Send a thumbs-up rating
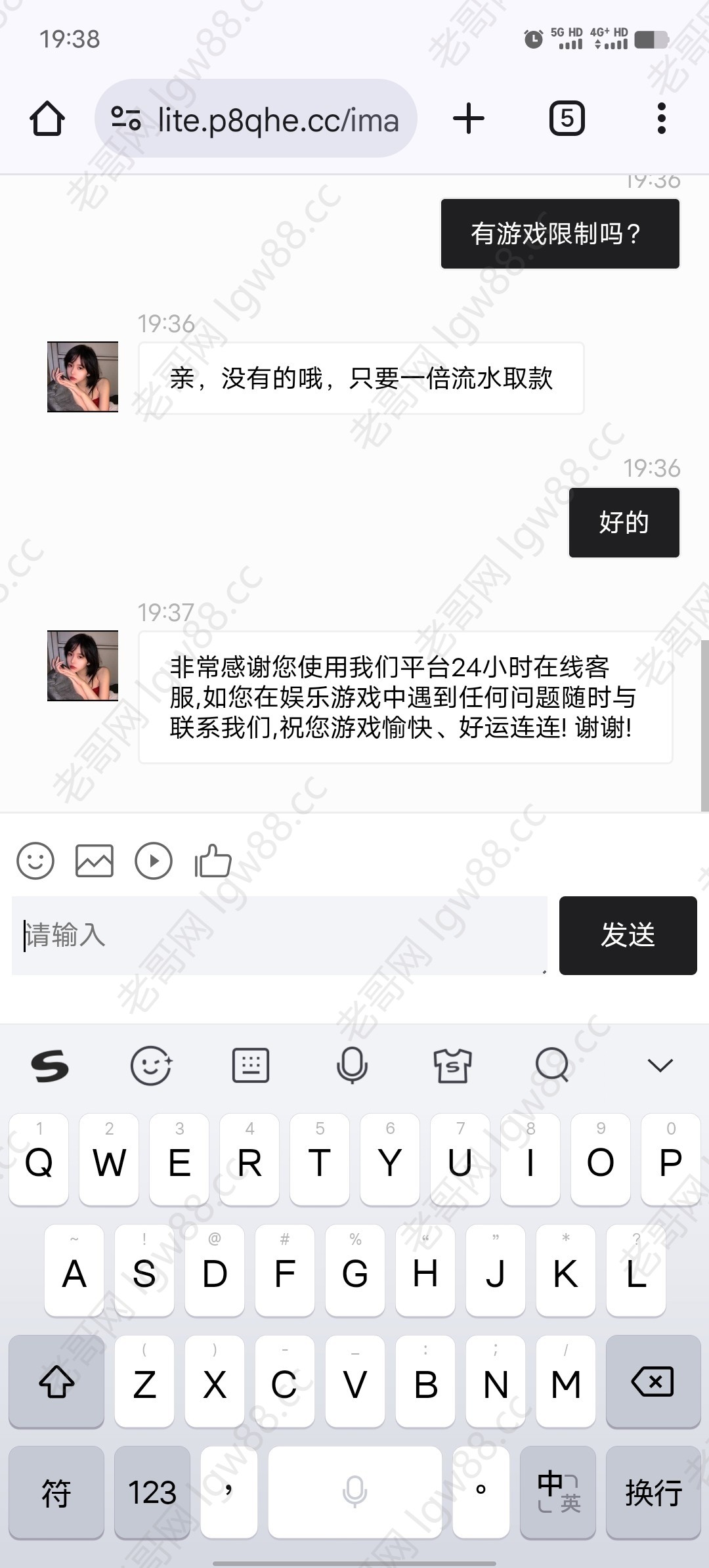This screenshot has height=1568, width=709. tap(213, 861)
